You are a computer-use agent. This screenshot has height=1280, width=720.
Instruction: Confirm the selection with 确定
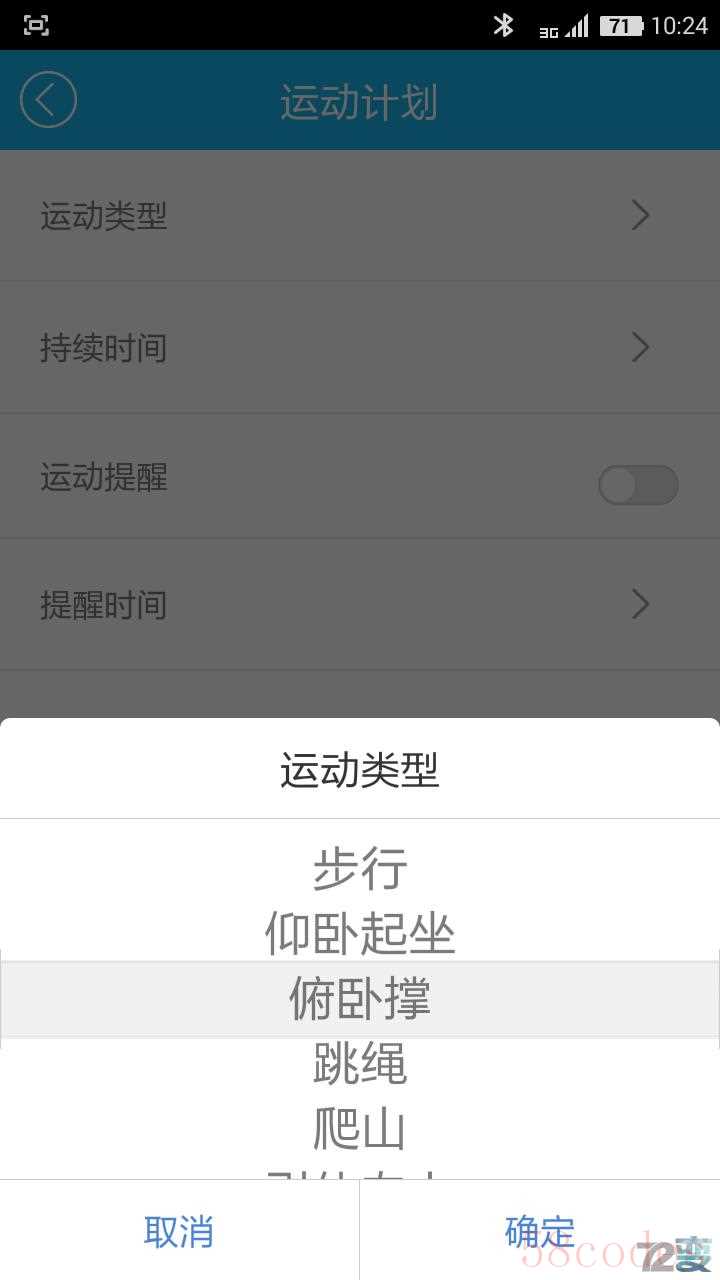click(x=540, y=1231)
